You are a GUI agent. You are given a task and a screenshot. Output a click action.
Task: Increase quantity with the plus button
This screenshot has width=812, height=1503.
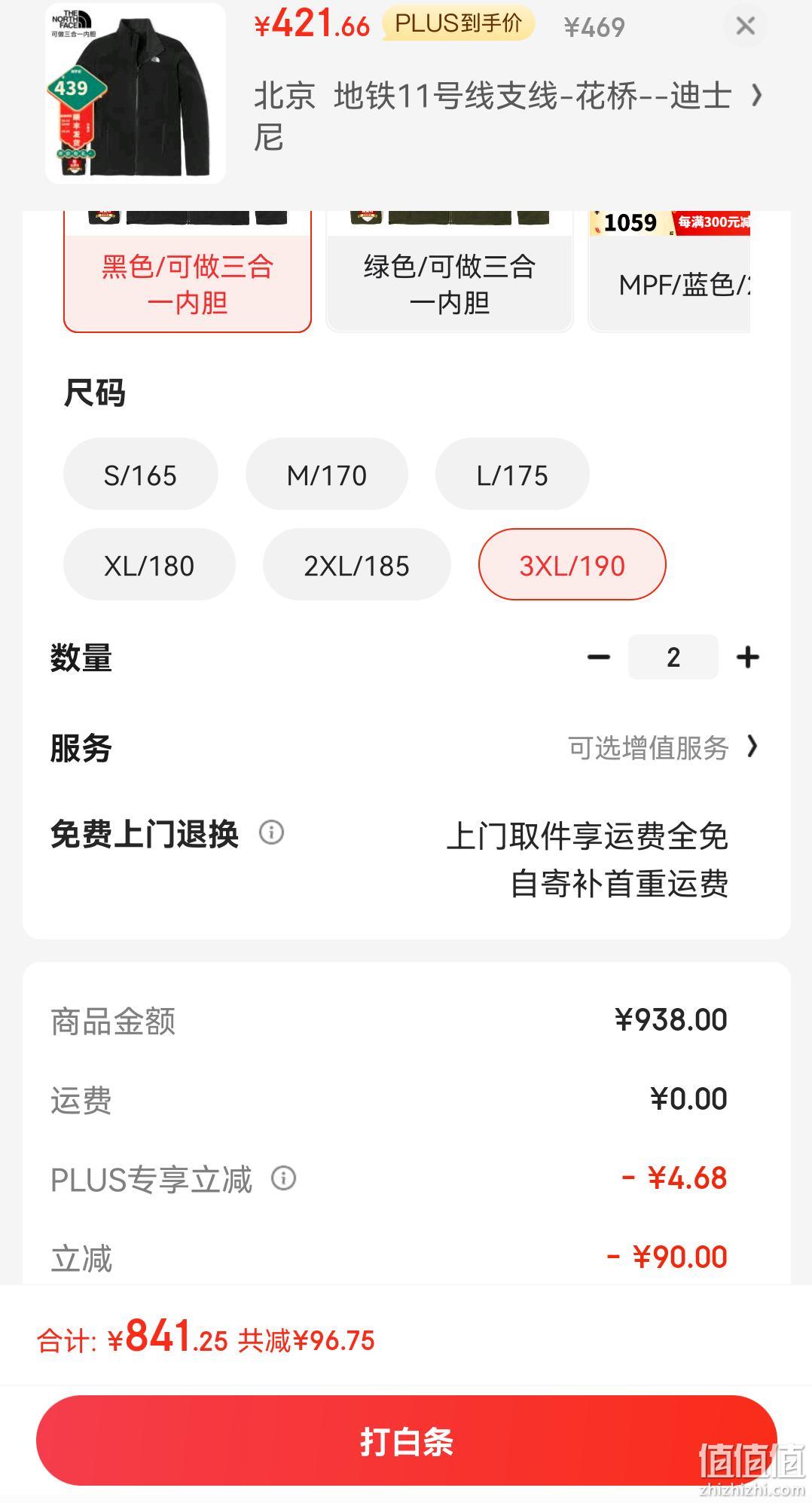click(x=748, y=658)
